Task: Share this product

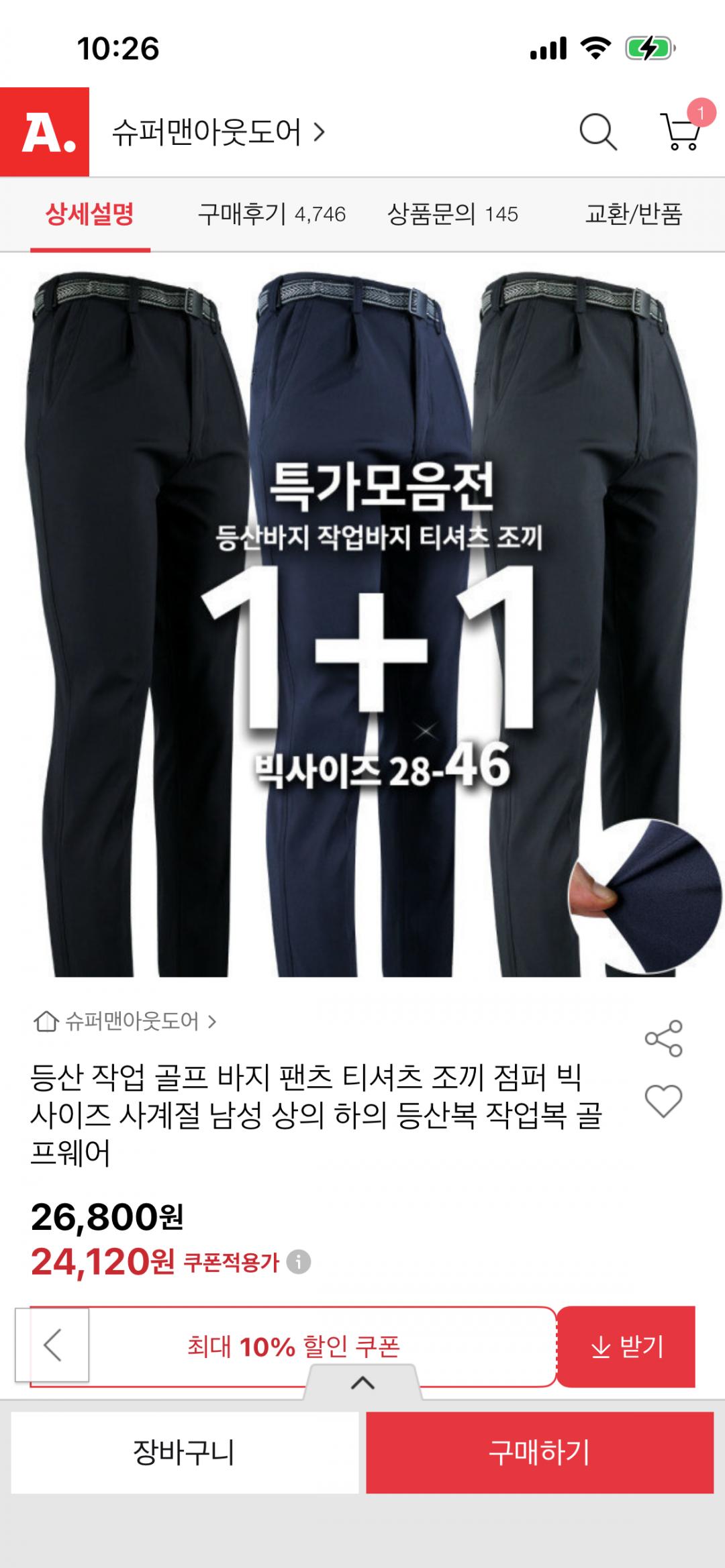Action: [x=663, y=1039]
